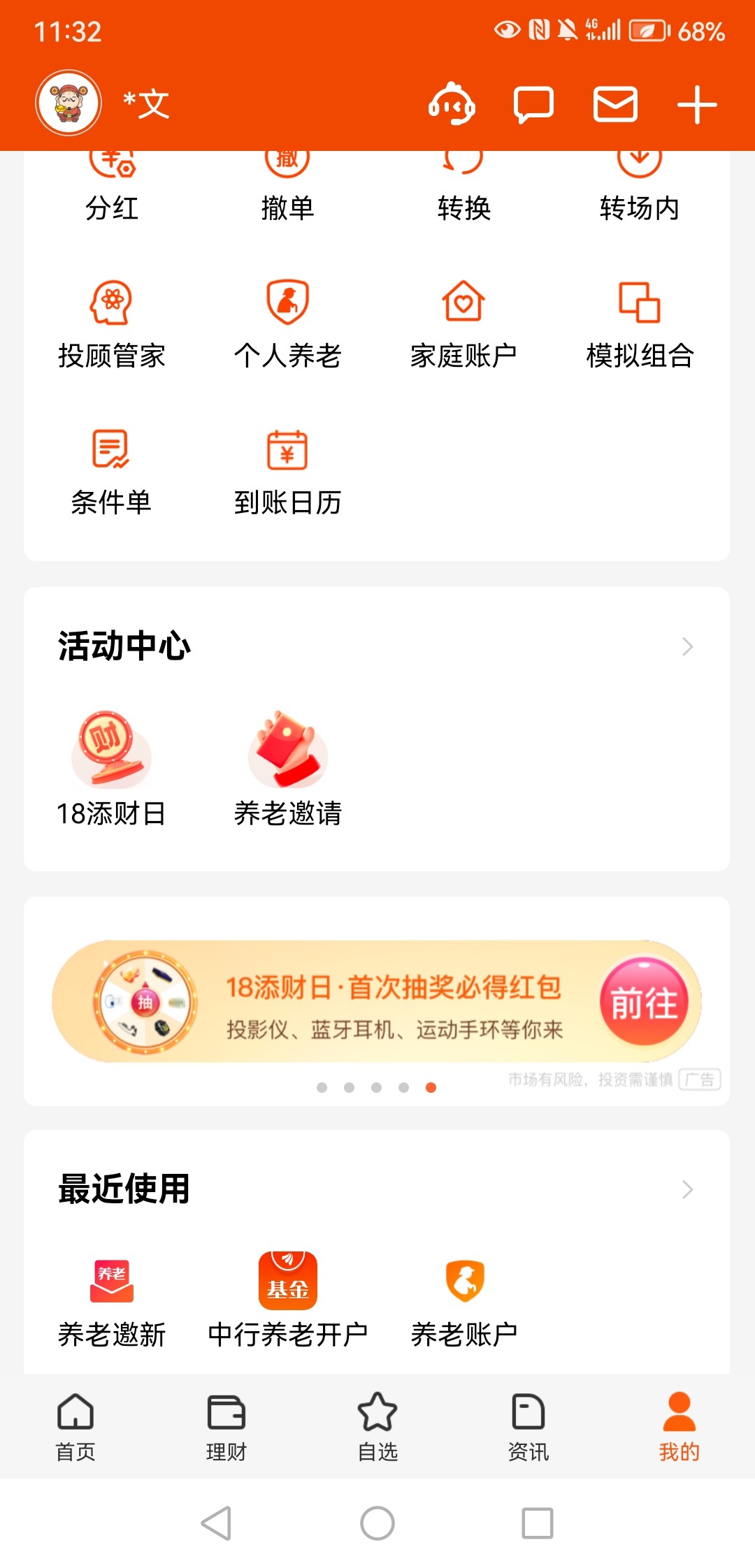755x1568 pixels.
Task: Open 模拟组合
Action: pos(640,325)
